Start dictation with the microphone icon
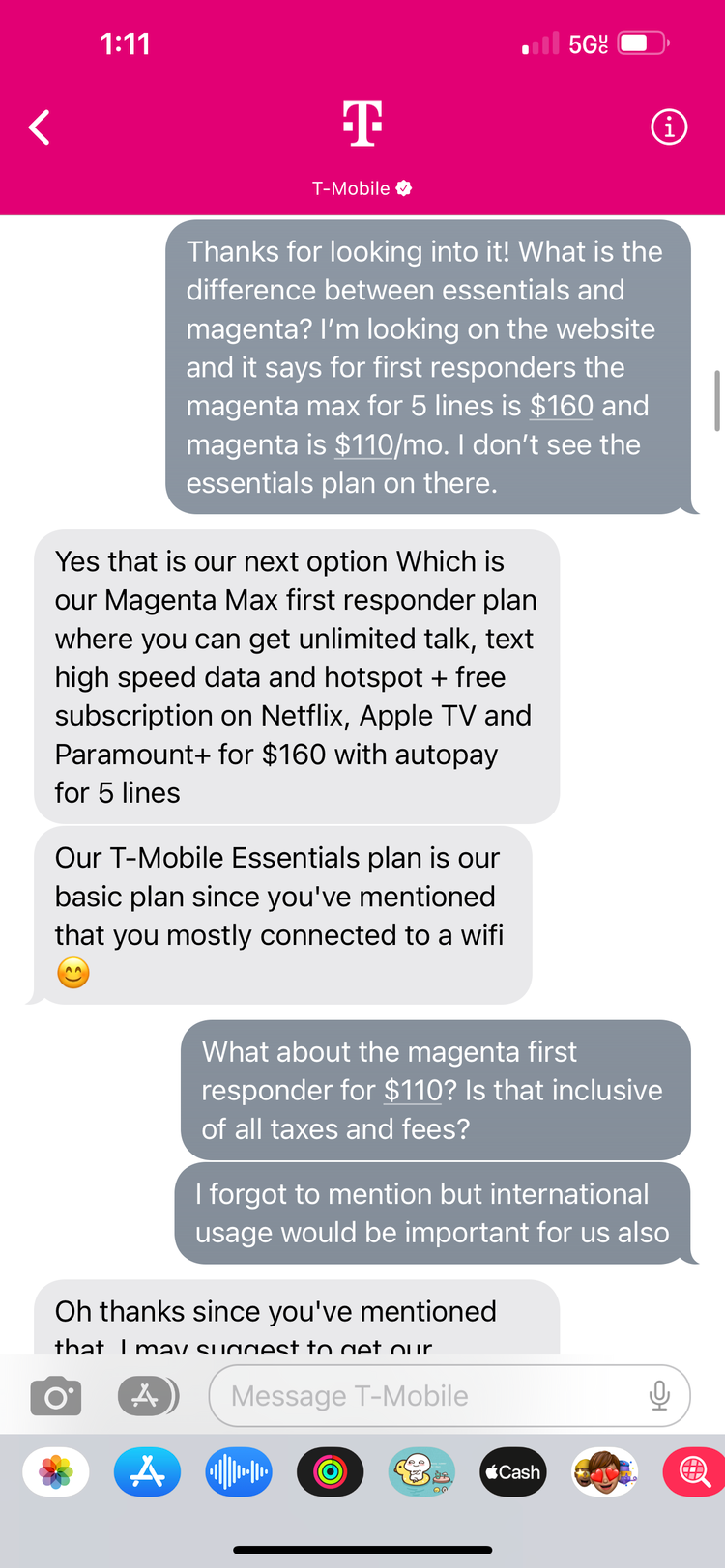The height and width of the screenshot is (1568, 725). pos(659,1396)
